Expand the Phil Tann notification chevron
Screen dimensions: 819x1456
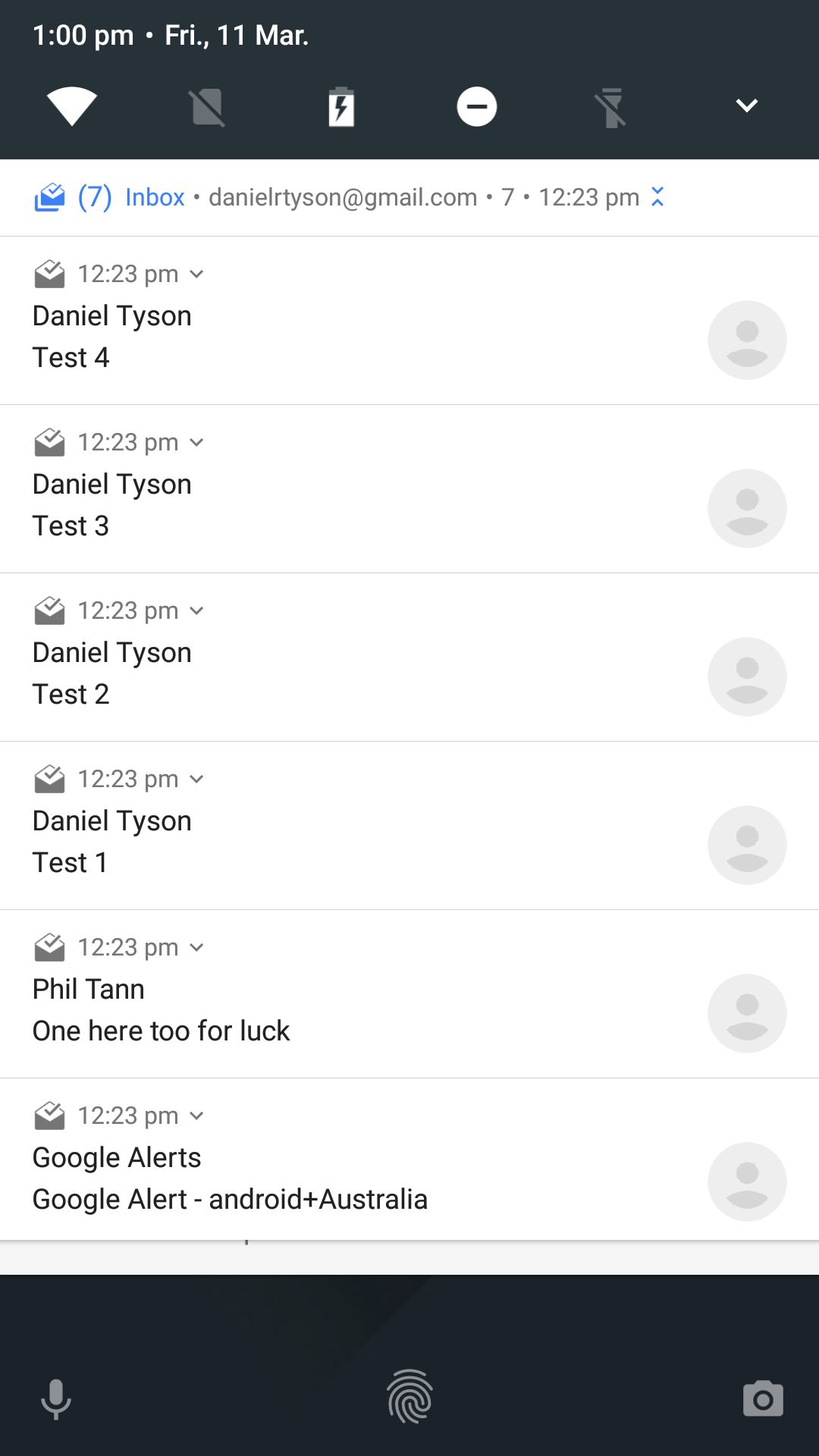[196, 947]
